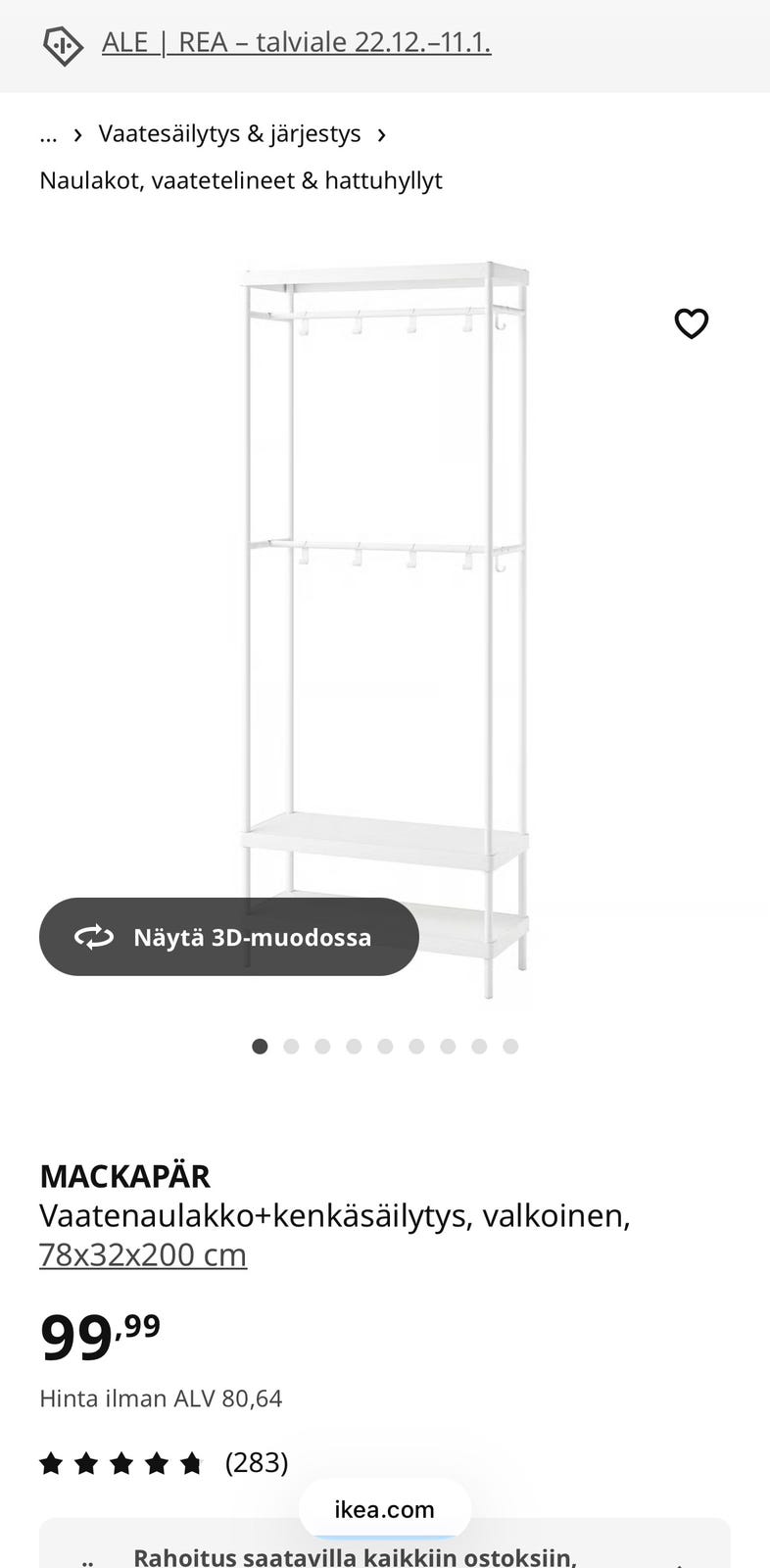770x1568 pixels.
Task: Click the fifth rating star
Action: 192,1462
